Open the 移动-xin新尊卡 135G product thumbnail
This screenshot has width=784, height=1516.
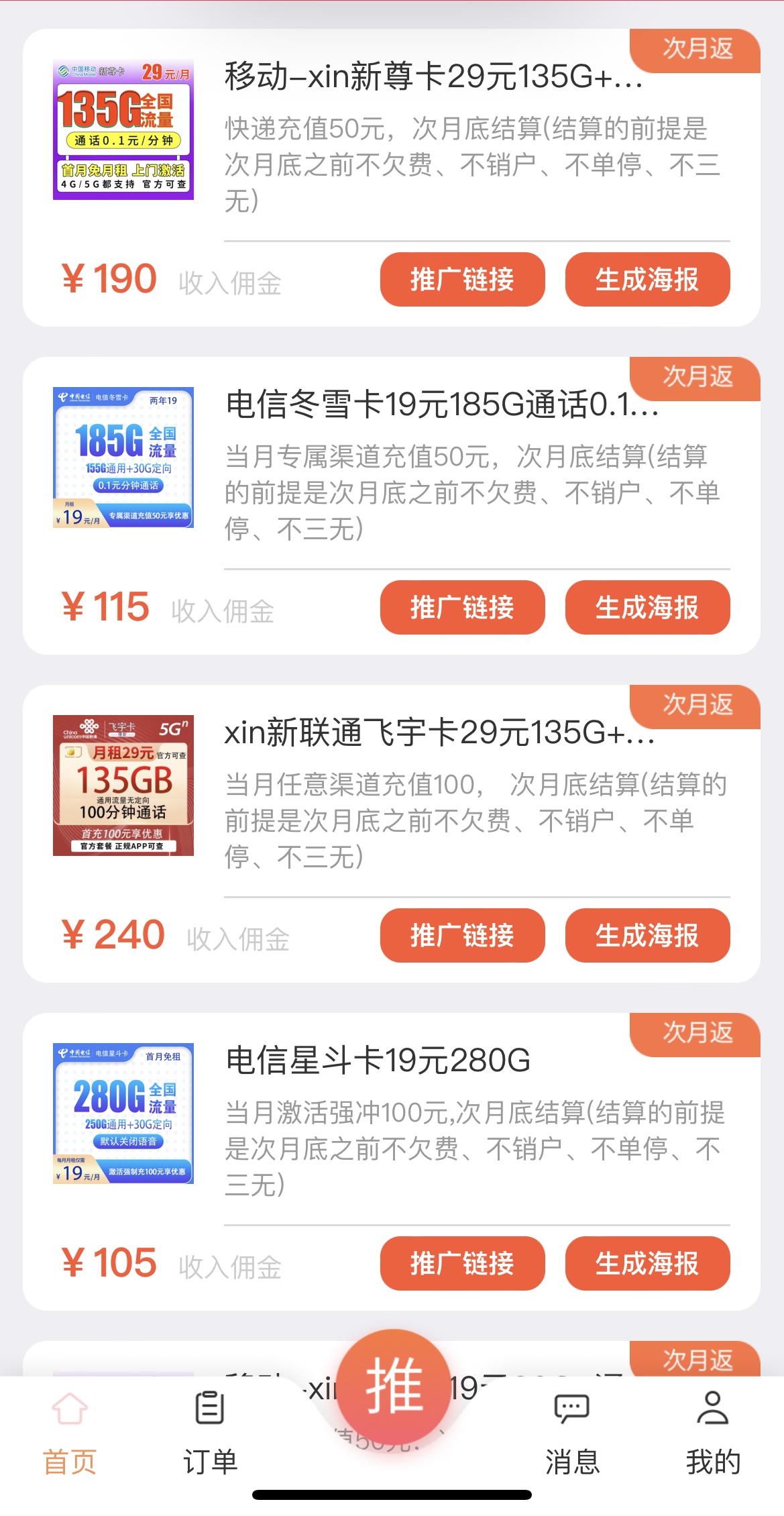[123, 131]
